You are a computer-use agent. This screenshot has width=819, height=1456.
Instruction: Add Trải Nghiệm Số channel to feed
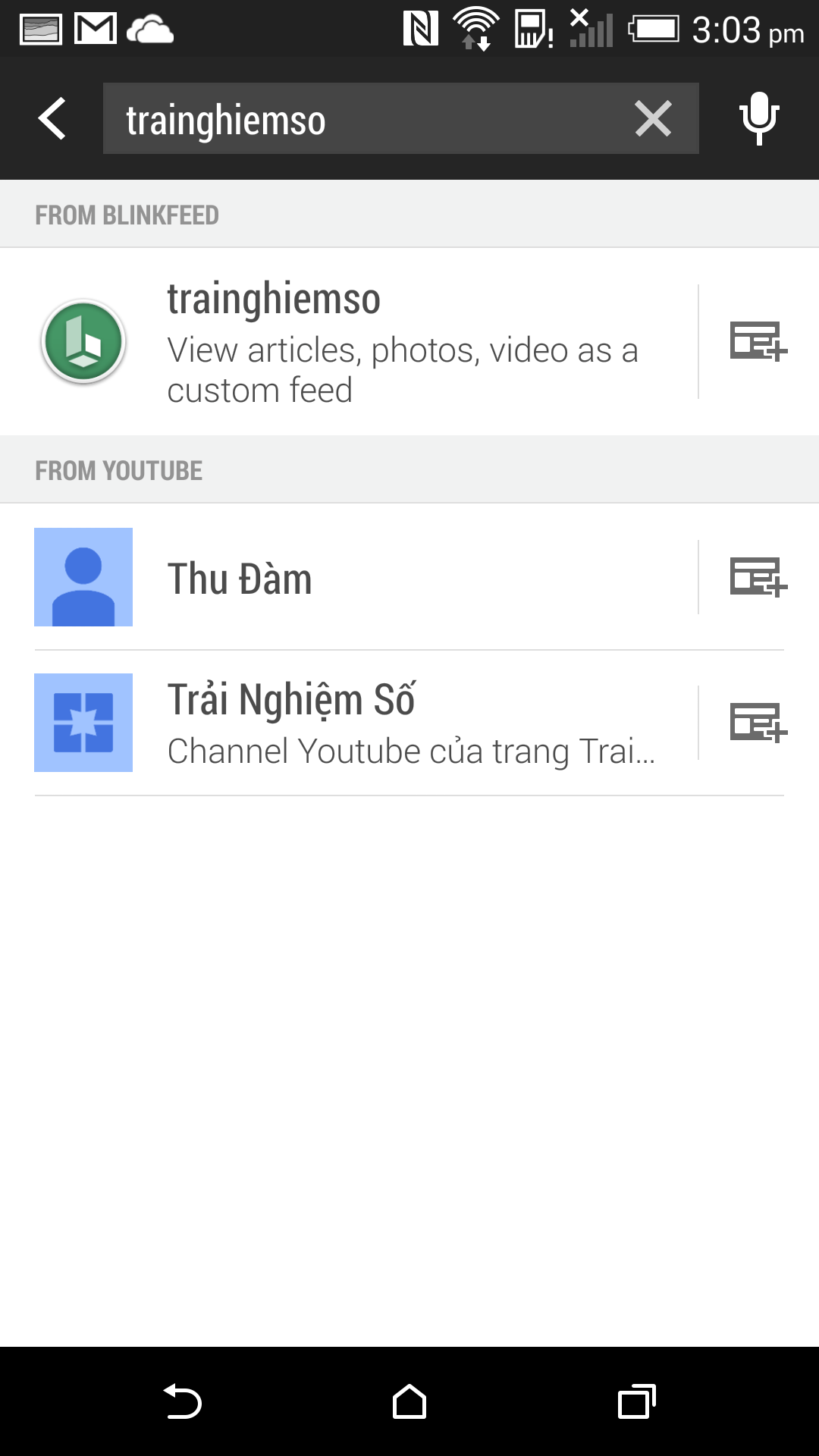[758, 723]
